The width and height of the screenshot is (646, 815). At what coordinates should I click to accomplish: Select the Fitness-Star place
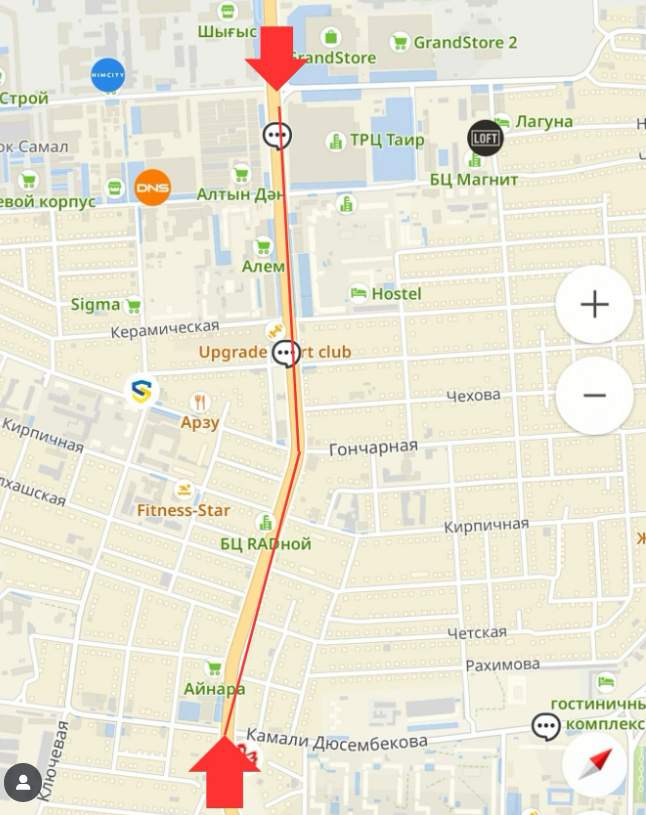click(x=185, y=510)
